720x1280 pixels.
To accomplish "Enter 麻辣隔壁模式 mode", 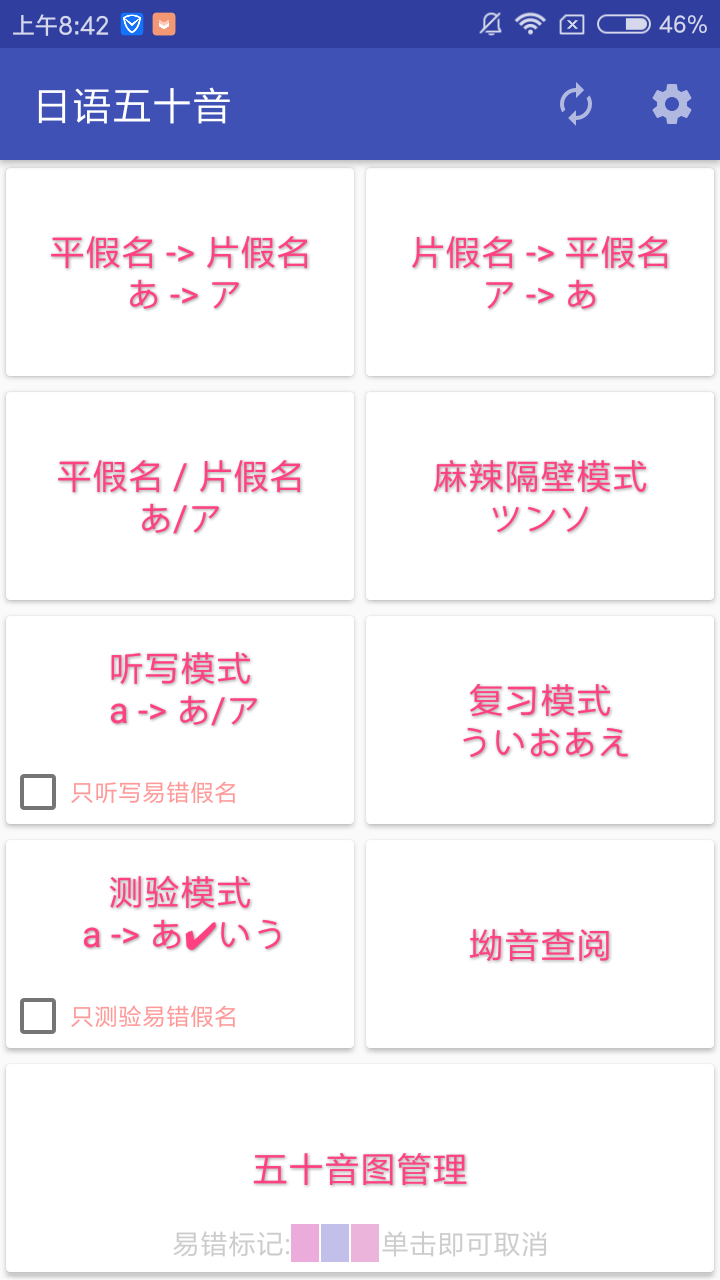I will [539, 496].
